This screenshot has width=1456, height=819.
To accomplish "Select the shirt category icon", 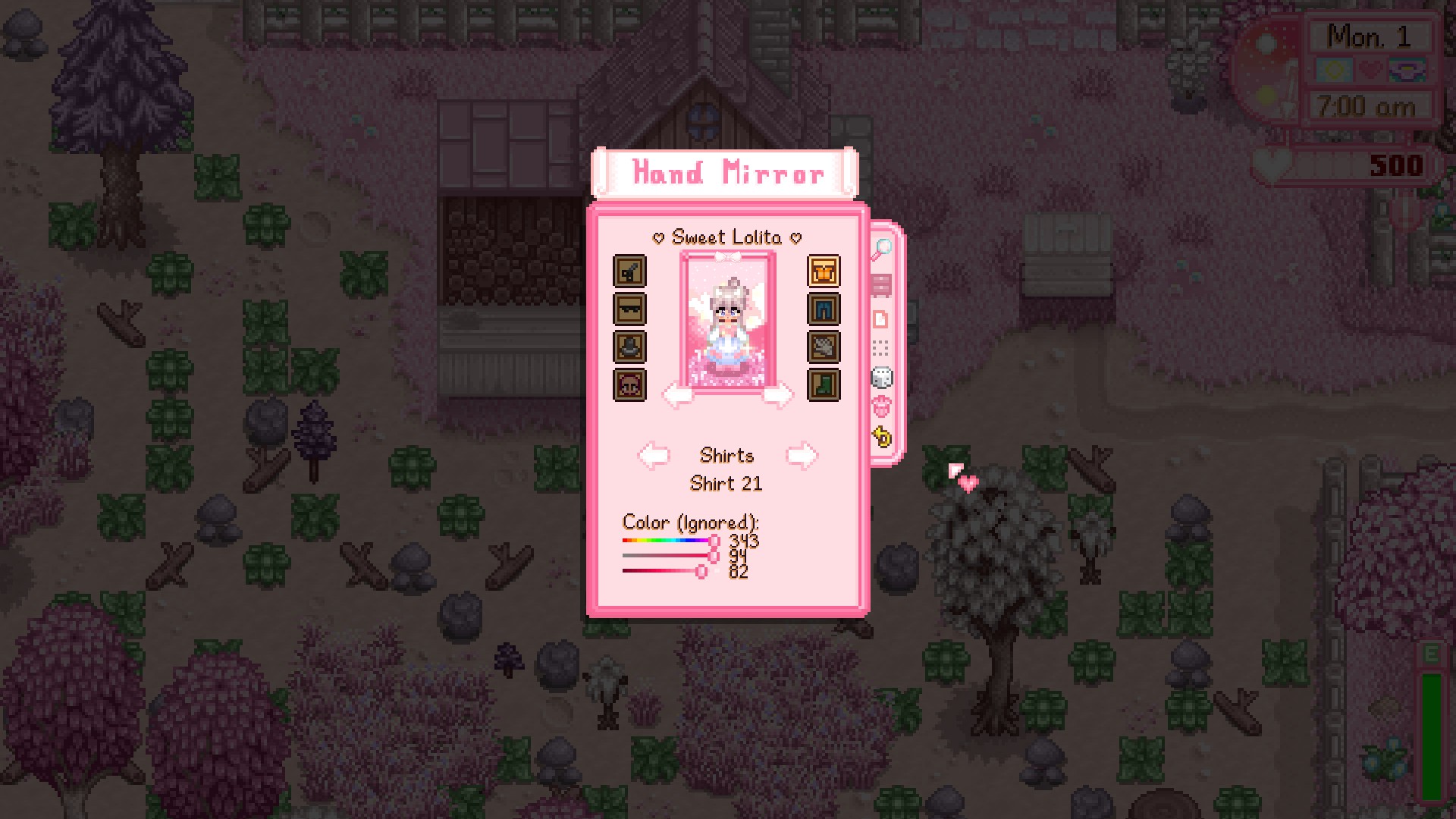I will point(824,271).
